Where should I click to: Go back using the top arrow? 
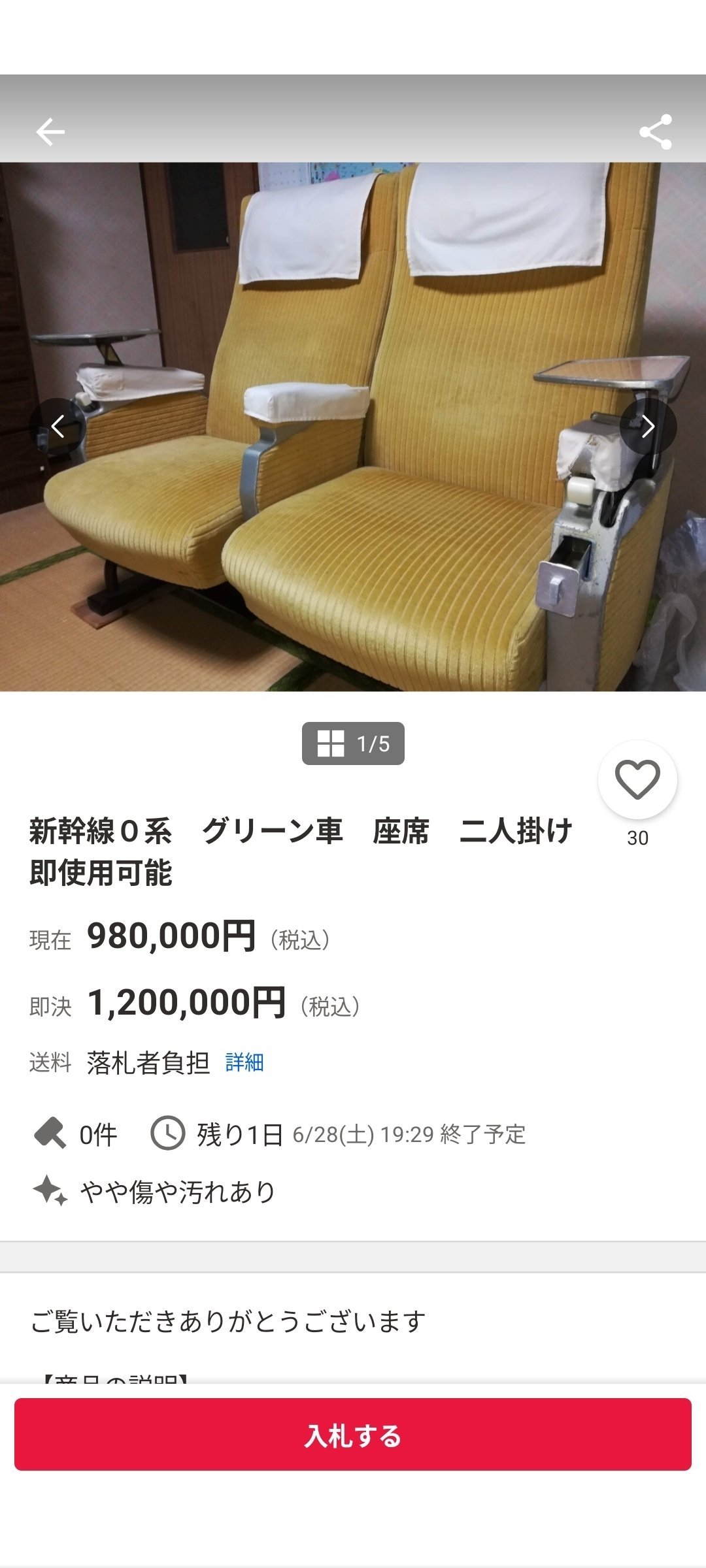pyautogui.click(x=50, y=132)
